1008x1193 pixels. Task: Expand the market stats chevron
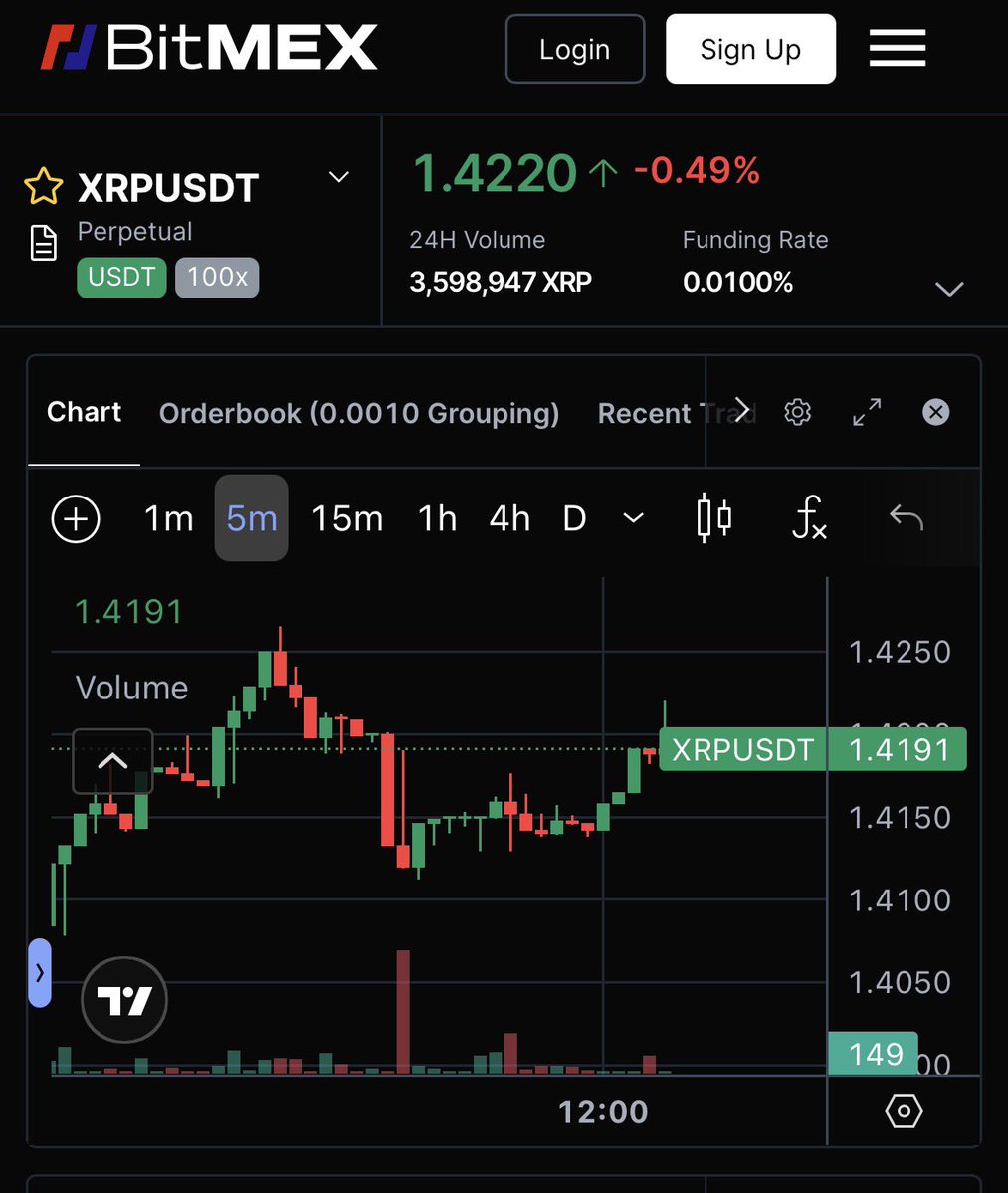point(949,289)
